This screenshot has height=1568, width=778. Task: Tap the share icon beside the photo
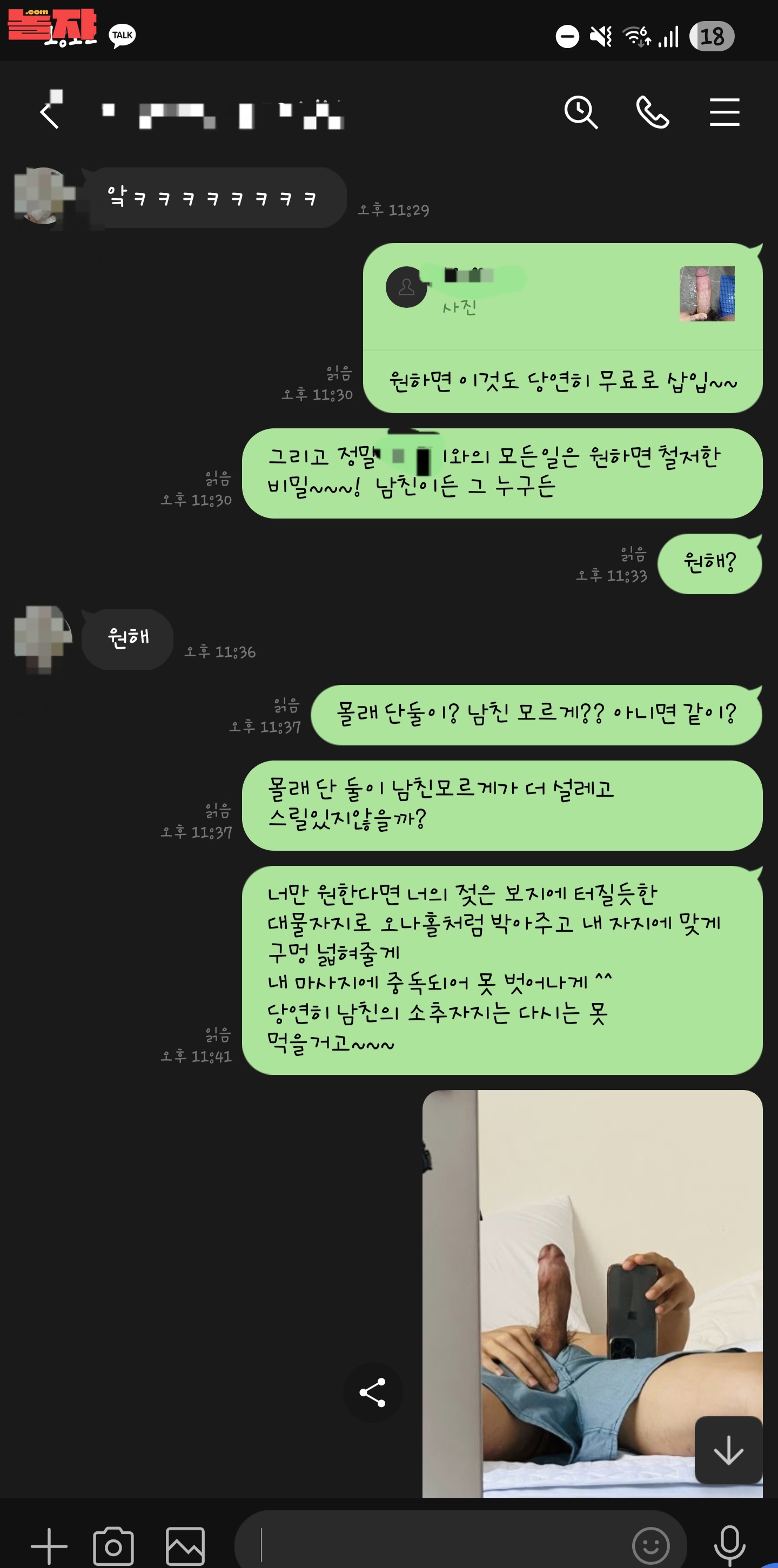point(373,1391)
